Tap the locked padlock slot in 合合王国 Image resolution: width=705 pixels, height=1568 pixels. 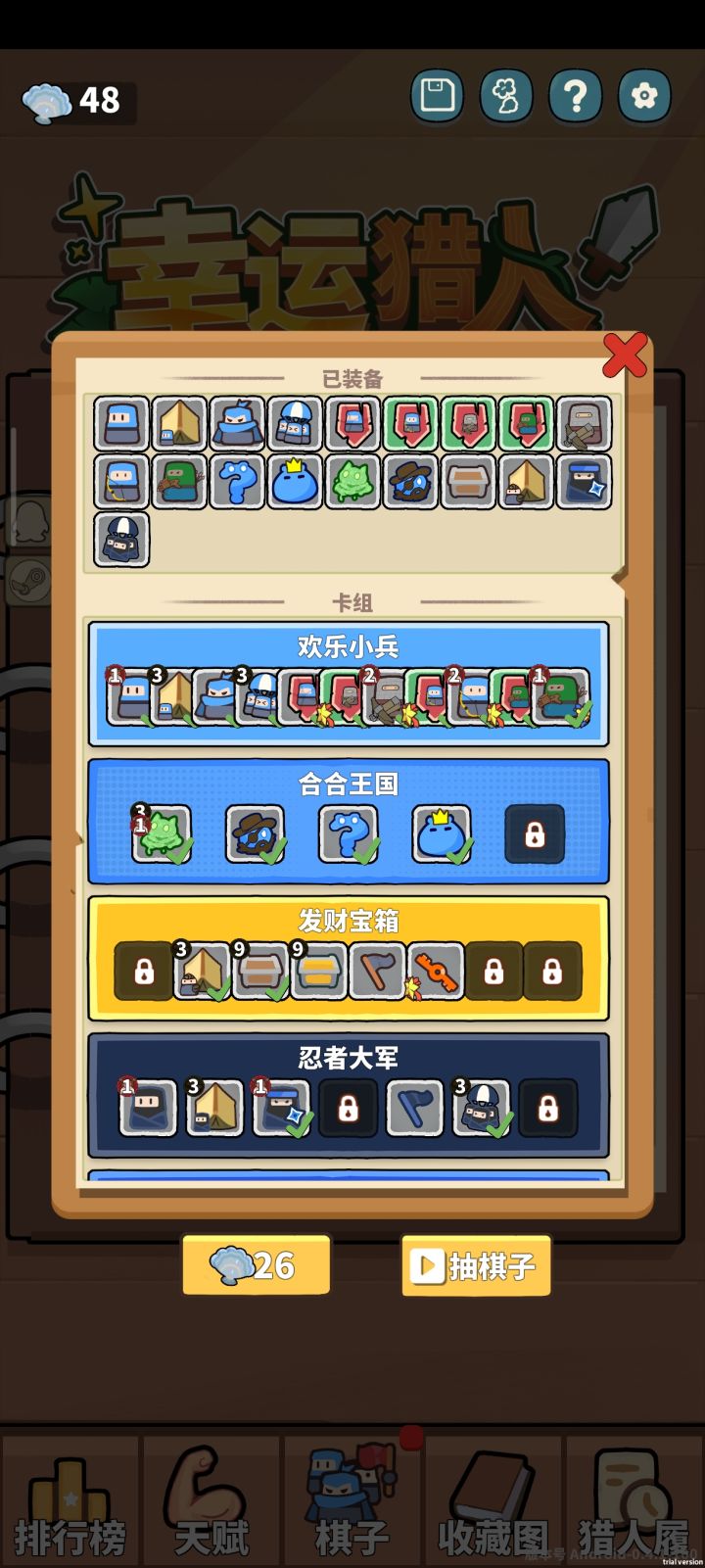coord(534,833)
